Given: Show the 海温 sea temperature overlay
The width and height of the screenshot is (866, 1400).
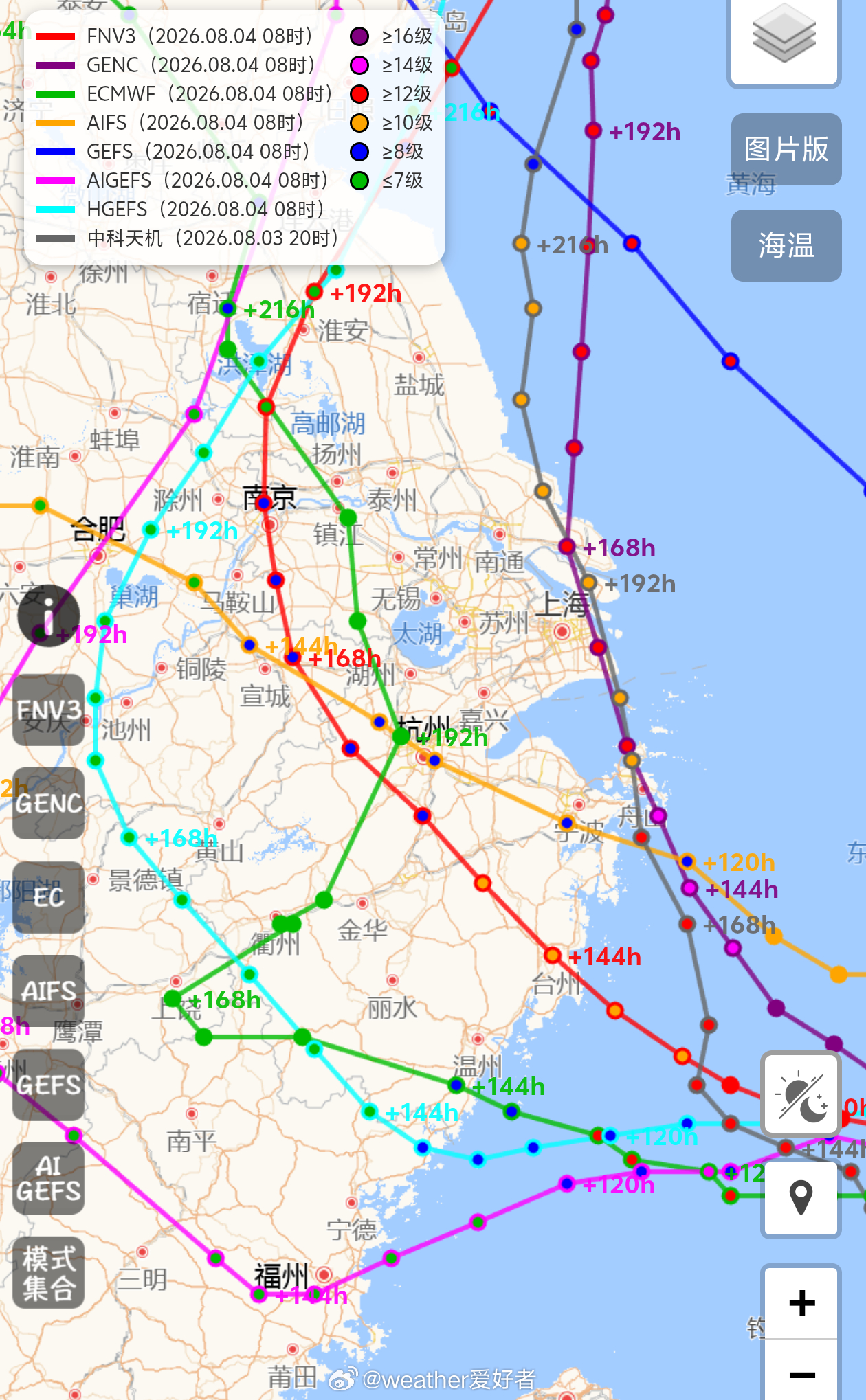Looking at the screenshot, I should coord(786,245).
